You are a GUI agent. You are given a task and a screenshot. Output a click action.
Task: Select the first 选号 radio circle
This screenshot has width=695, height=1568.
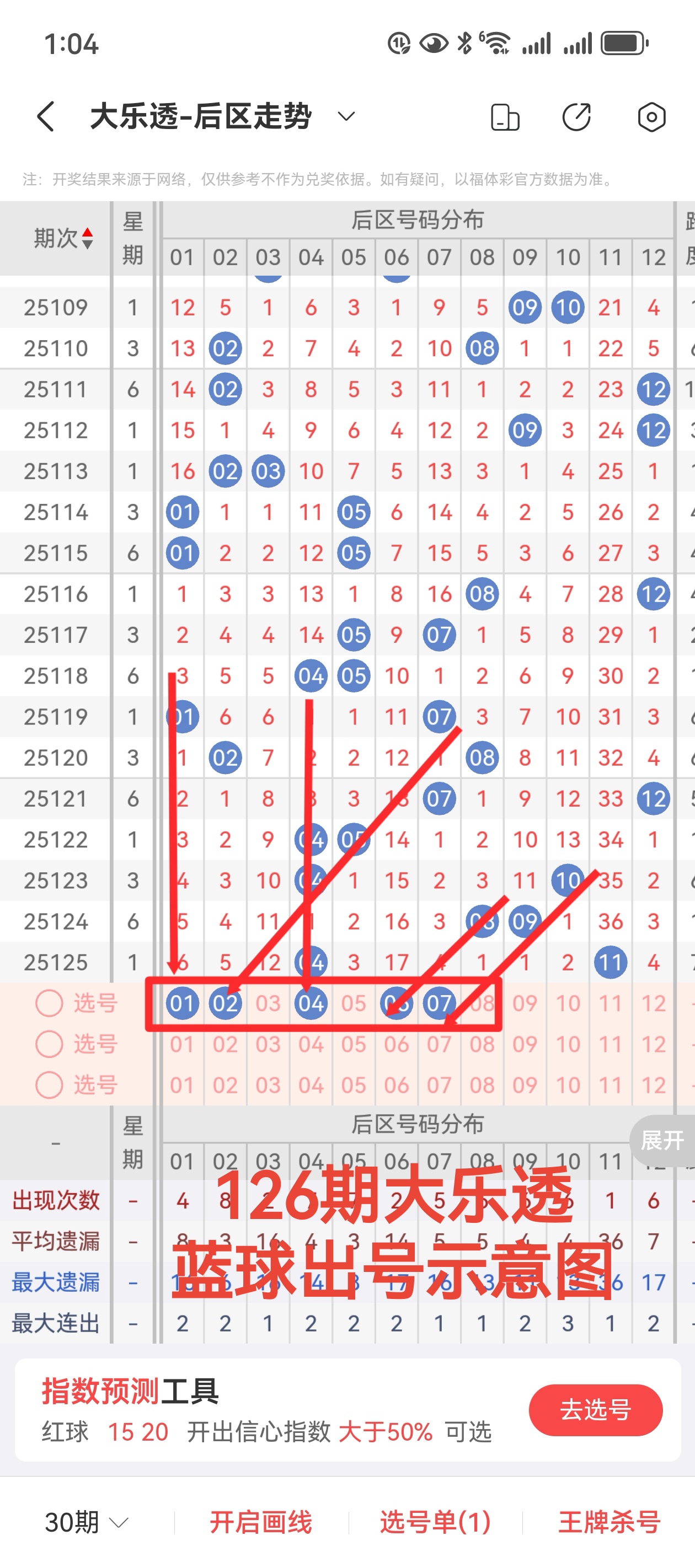point(49,1003)
